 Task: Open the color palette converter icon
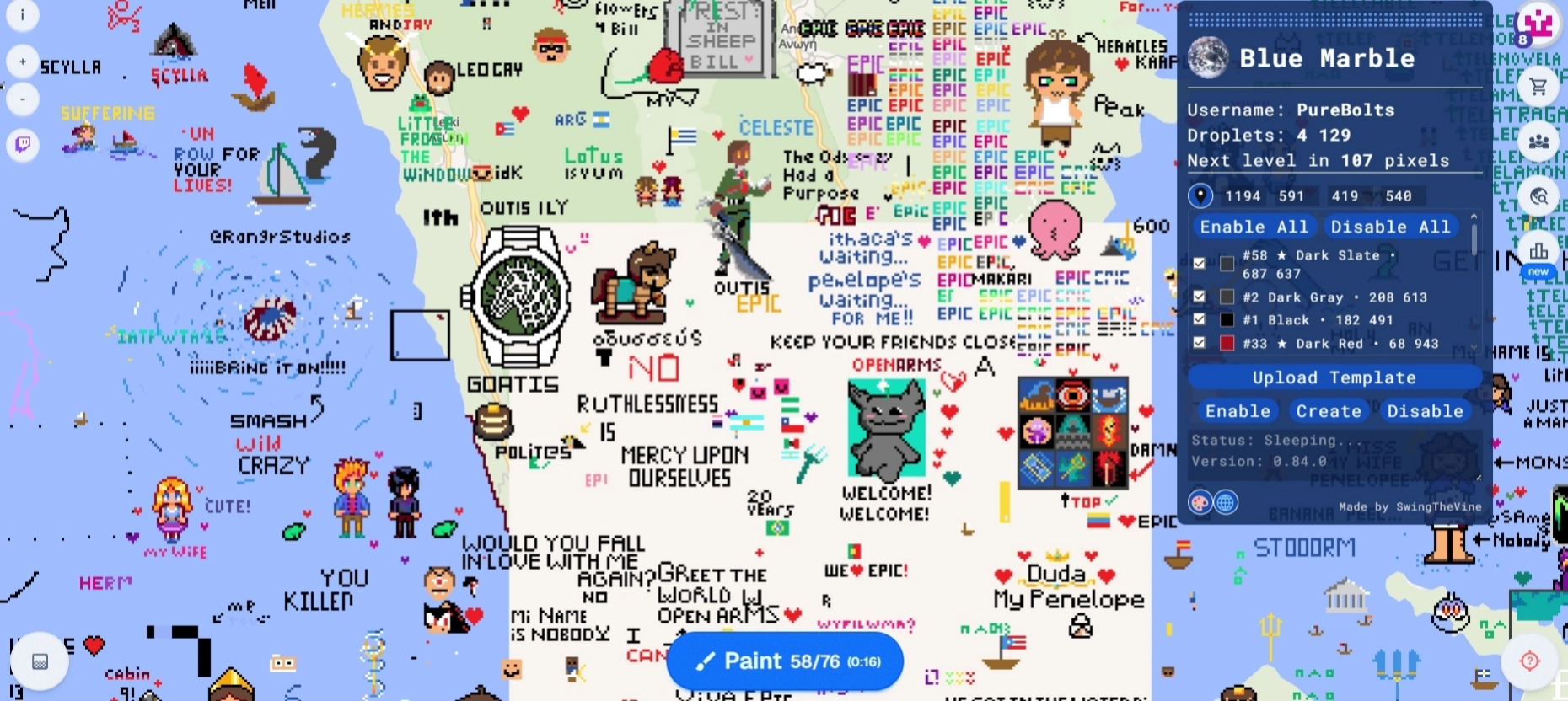point(1200,503)
